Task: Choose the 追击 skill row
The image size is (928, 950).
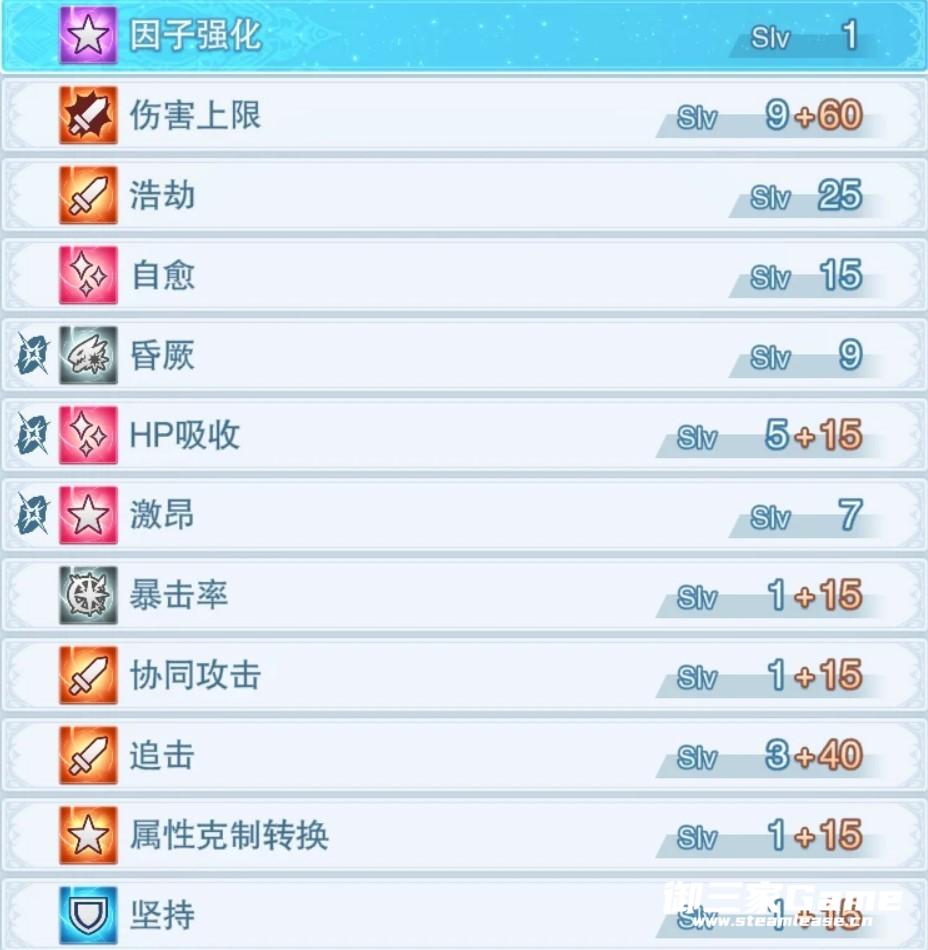Action: coord(464,756)
